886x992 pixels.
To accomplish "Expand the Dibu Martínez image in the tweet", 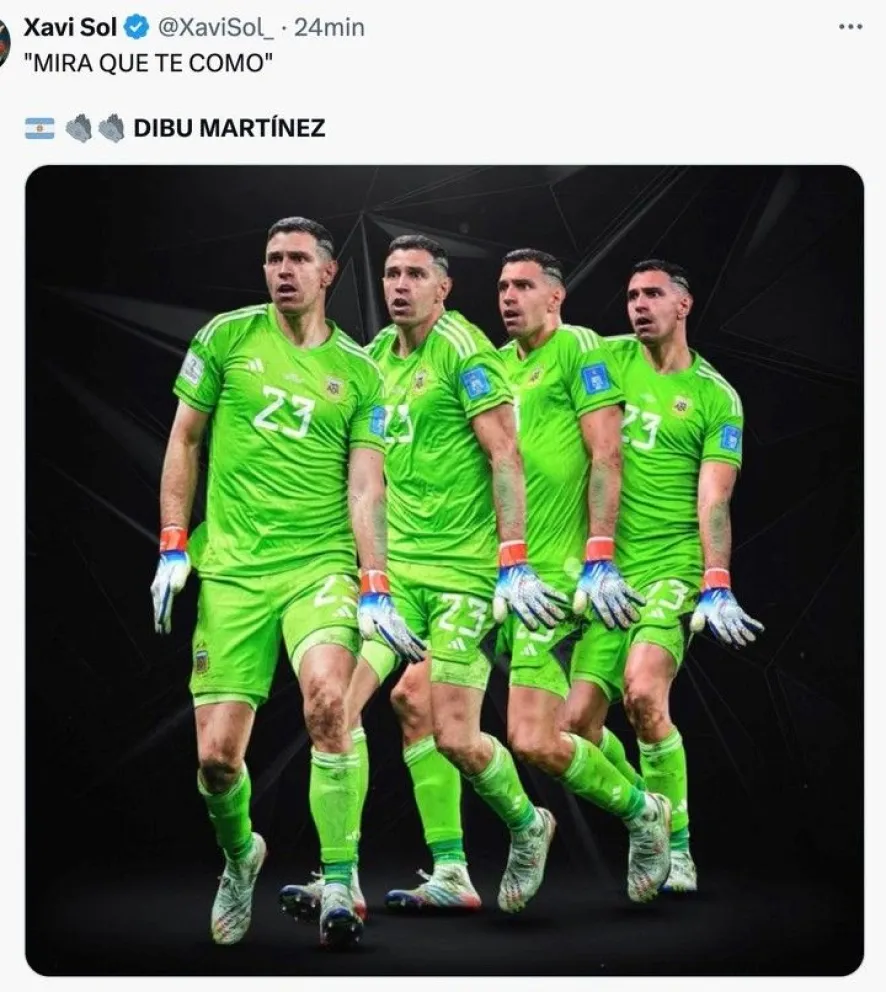I will coord(444,570).
